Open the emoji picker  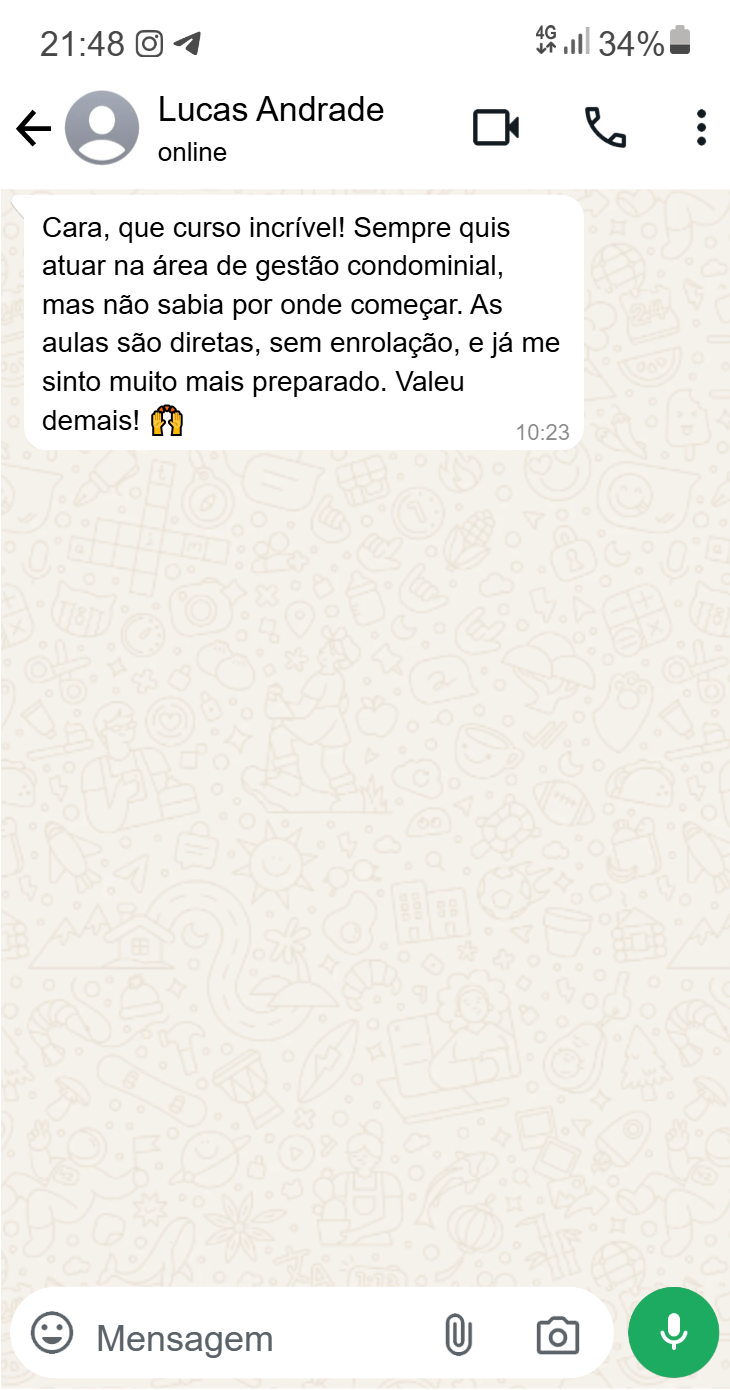point(52,1334)
